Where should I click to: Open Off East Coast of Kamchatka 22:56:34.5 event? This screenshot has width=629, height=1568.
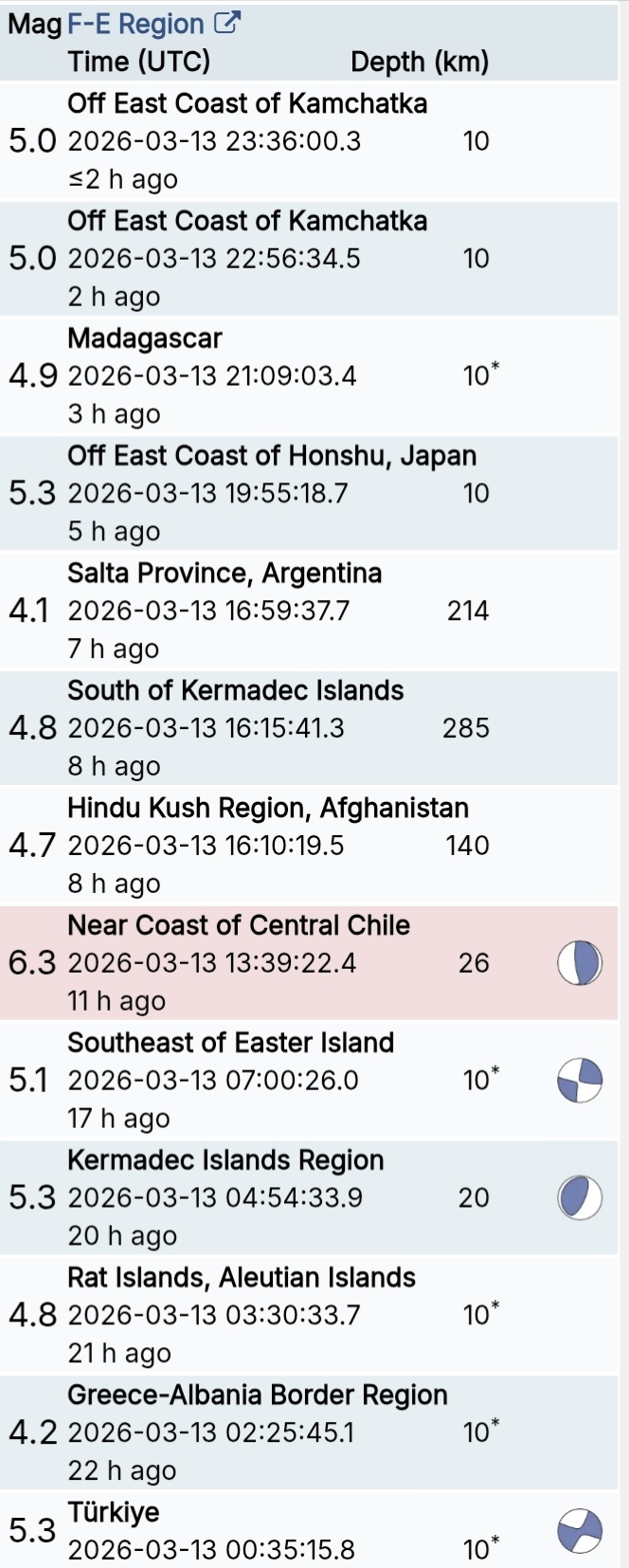pyautogui.click(x=247, y=221)
